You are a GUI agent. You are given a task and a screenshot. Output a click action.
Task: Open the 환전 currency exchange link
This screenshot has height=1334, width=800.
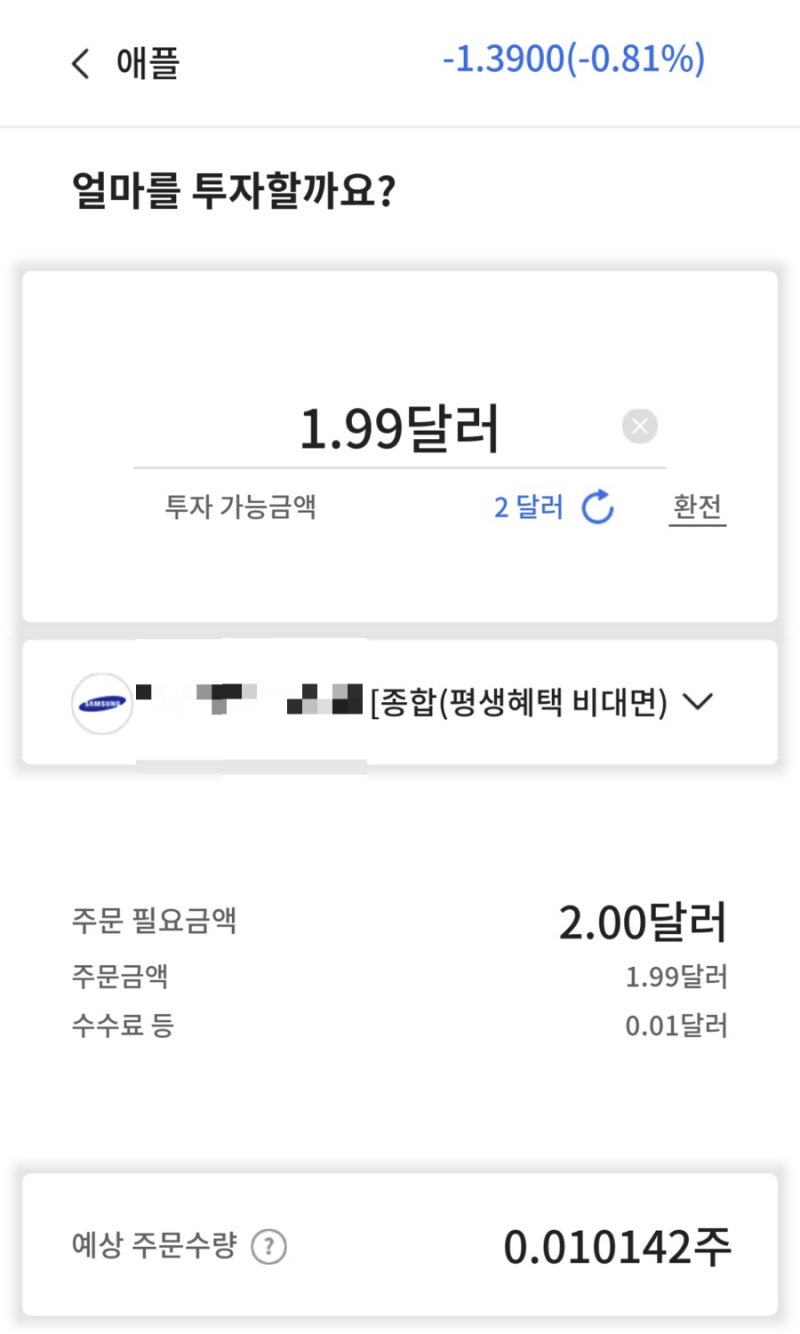pos(697,509)
